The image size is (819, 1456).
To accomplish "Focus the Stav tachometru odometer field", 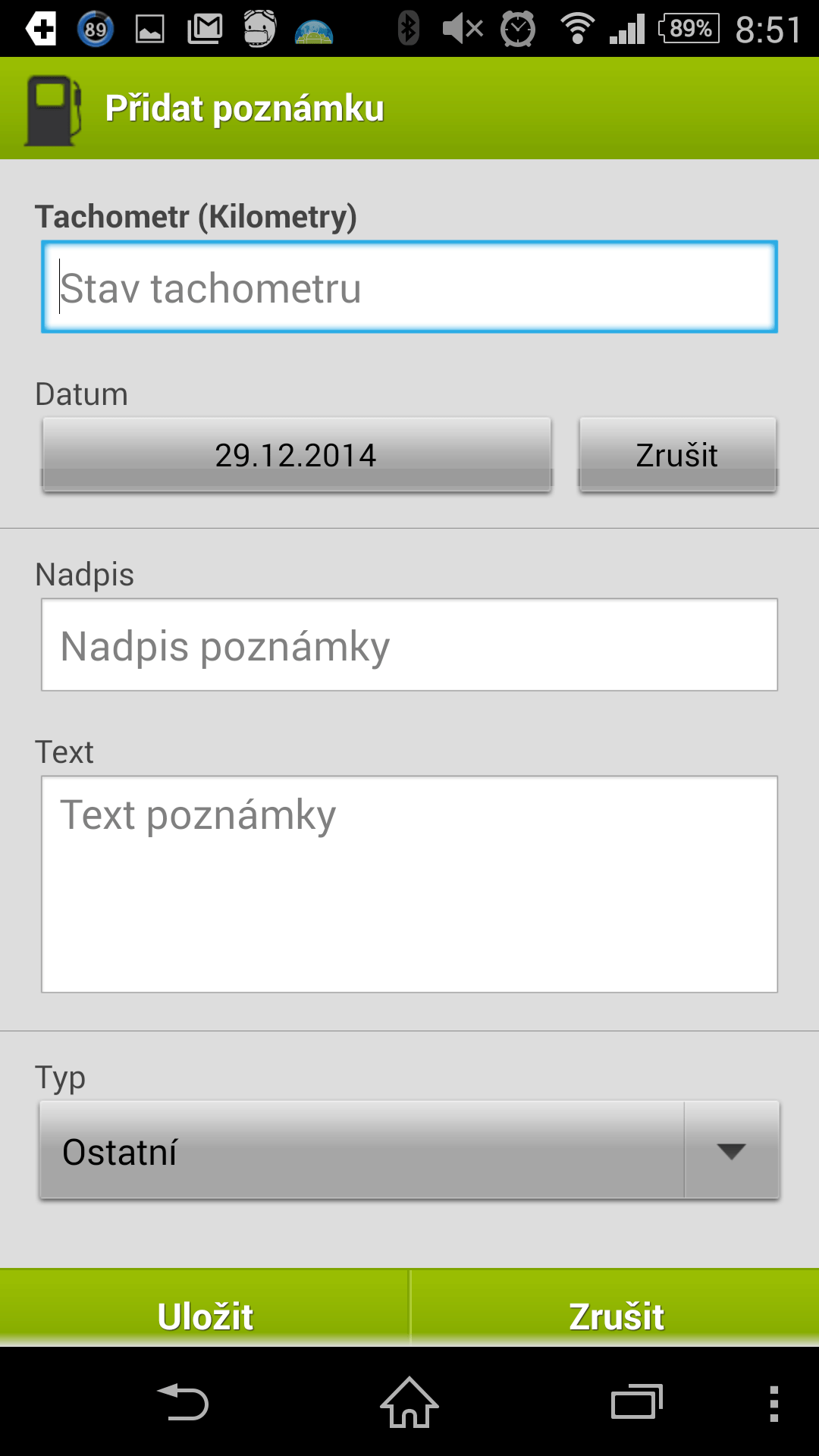I will [x=409, y=287].
